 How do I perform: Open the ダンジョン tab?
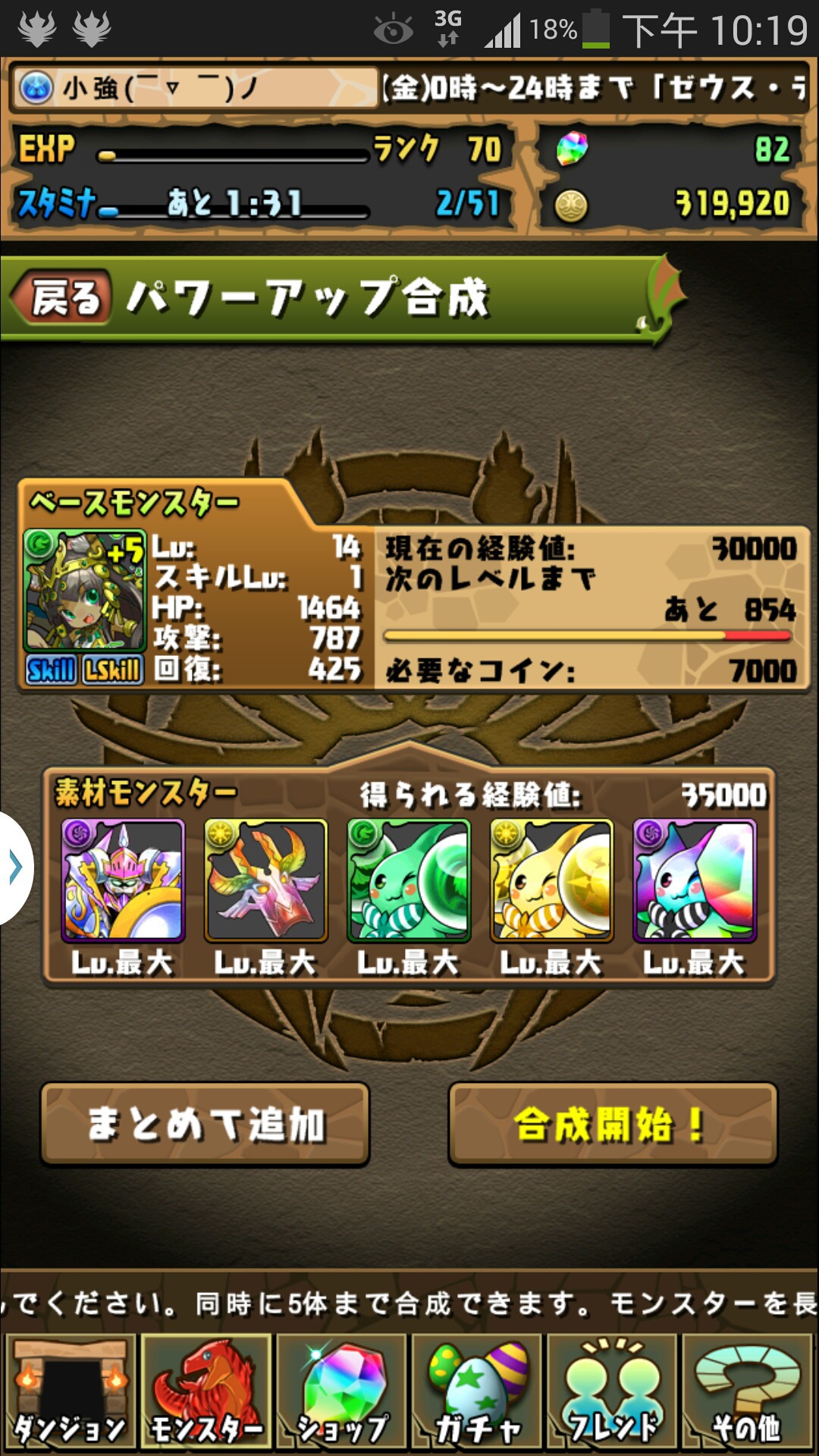pyautogui.click(x=70, y=1392)
